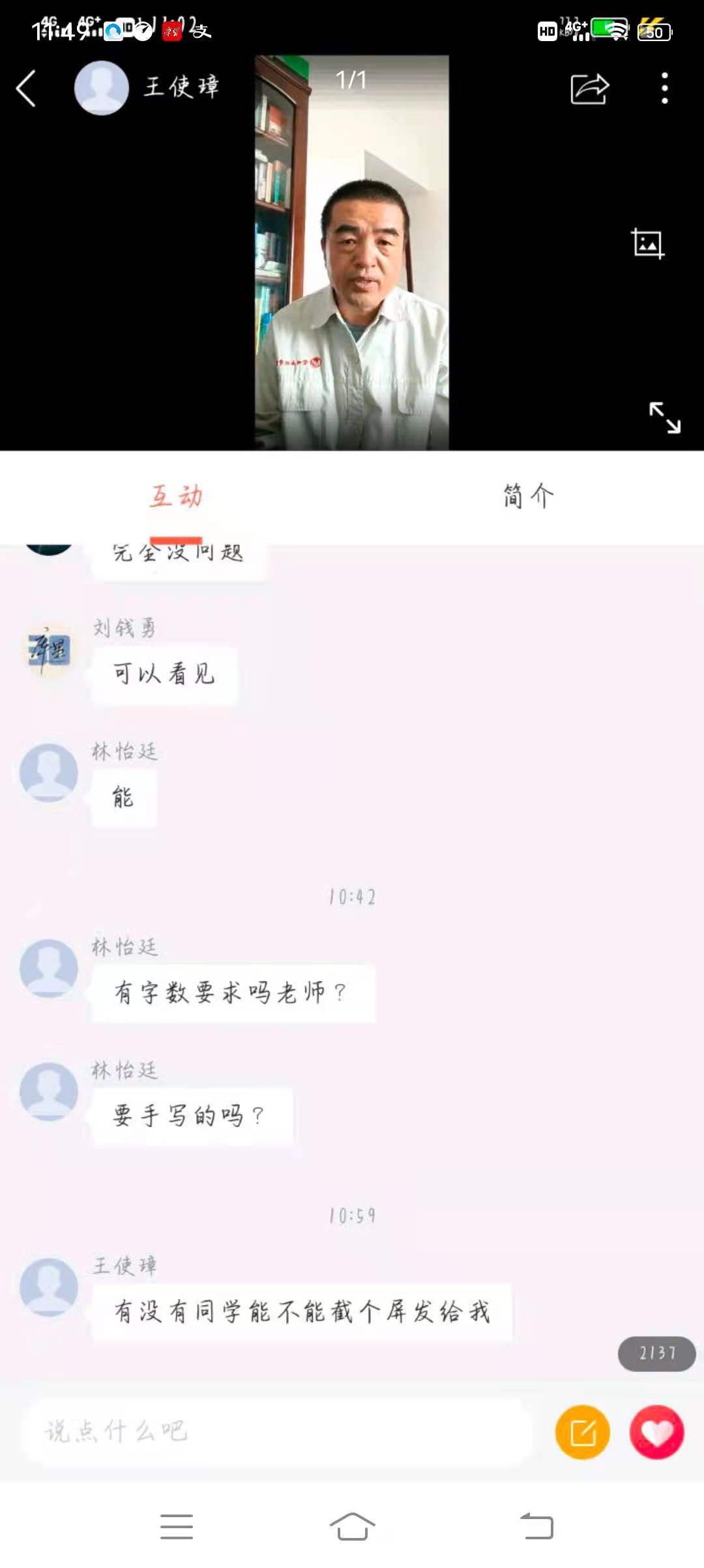Open the orange compose note button
This screenshot has height=1568, width=704.
click(582, 1432)
